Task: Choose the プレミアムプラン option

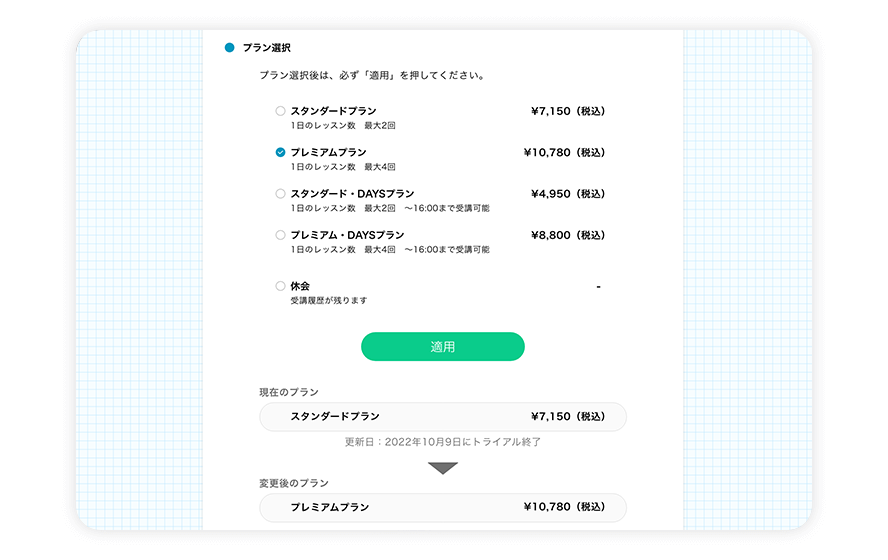Action: click(x=280, y=152)
